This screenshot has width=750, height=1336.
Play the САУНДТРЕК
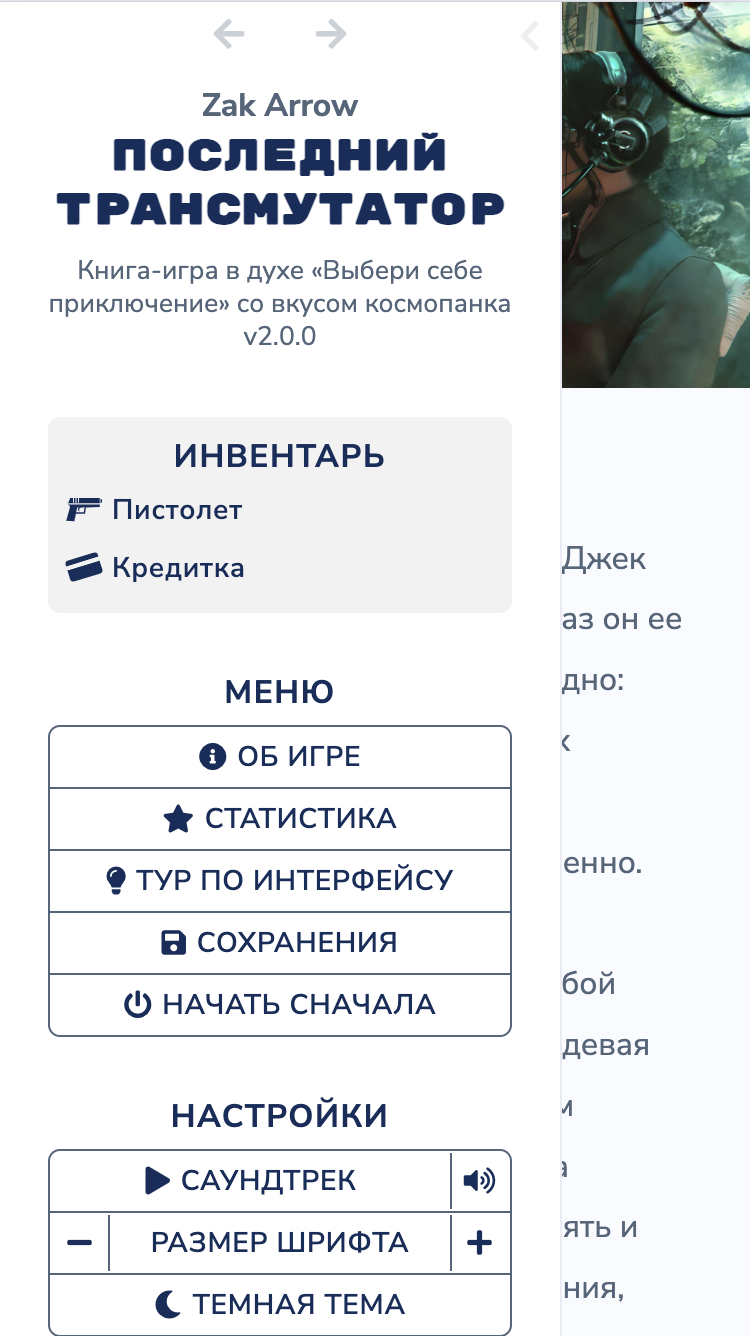tap(250, 1181)
